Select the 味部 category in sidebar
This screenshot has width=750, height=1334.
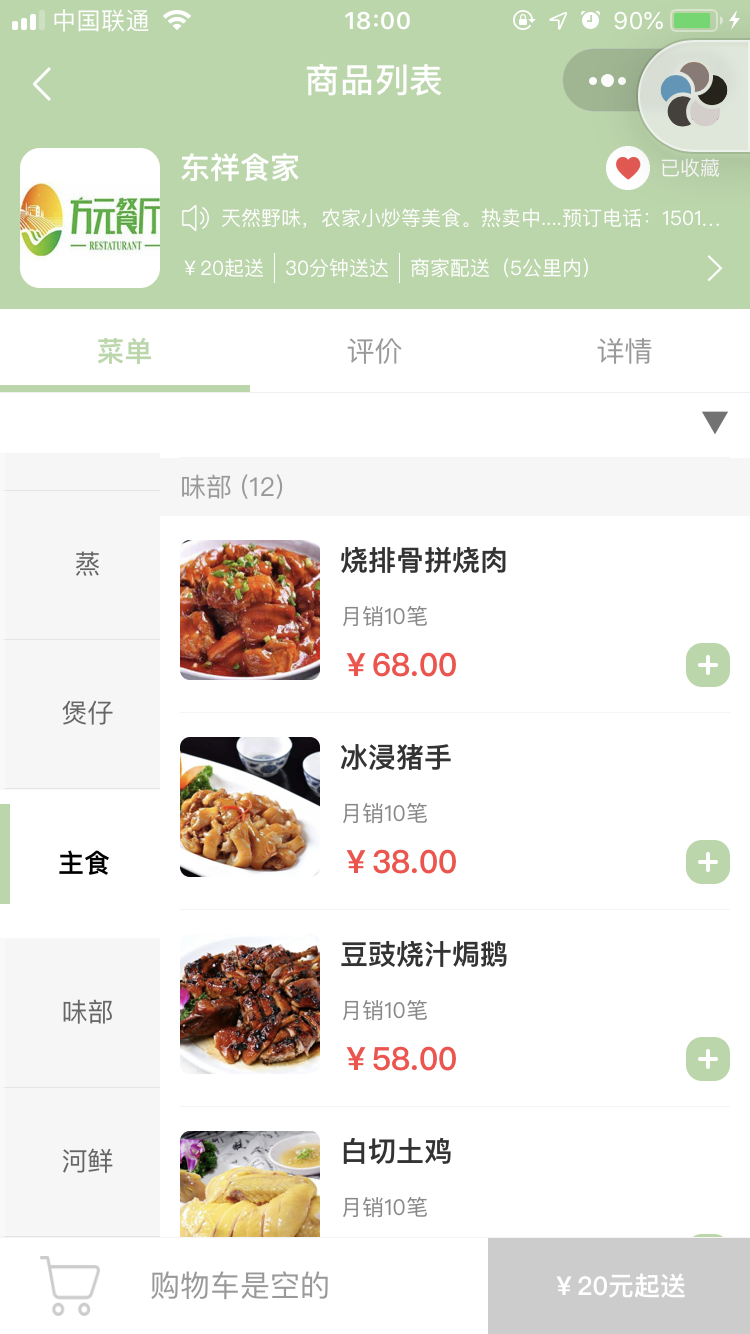(87, 1012)
